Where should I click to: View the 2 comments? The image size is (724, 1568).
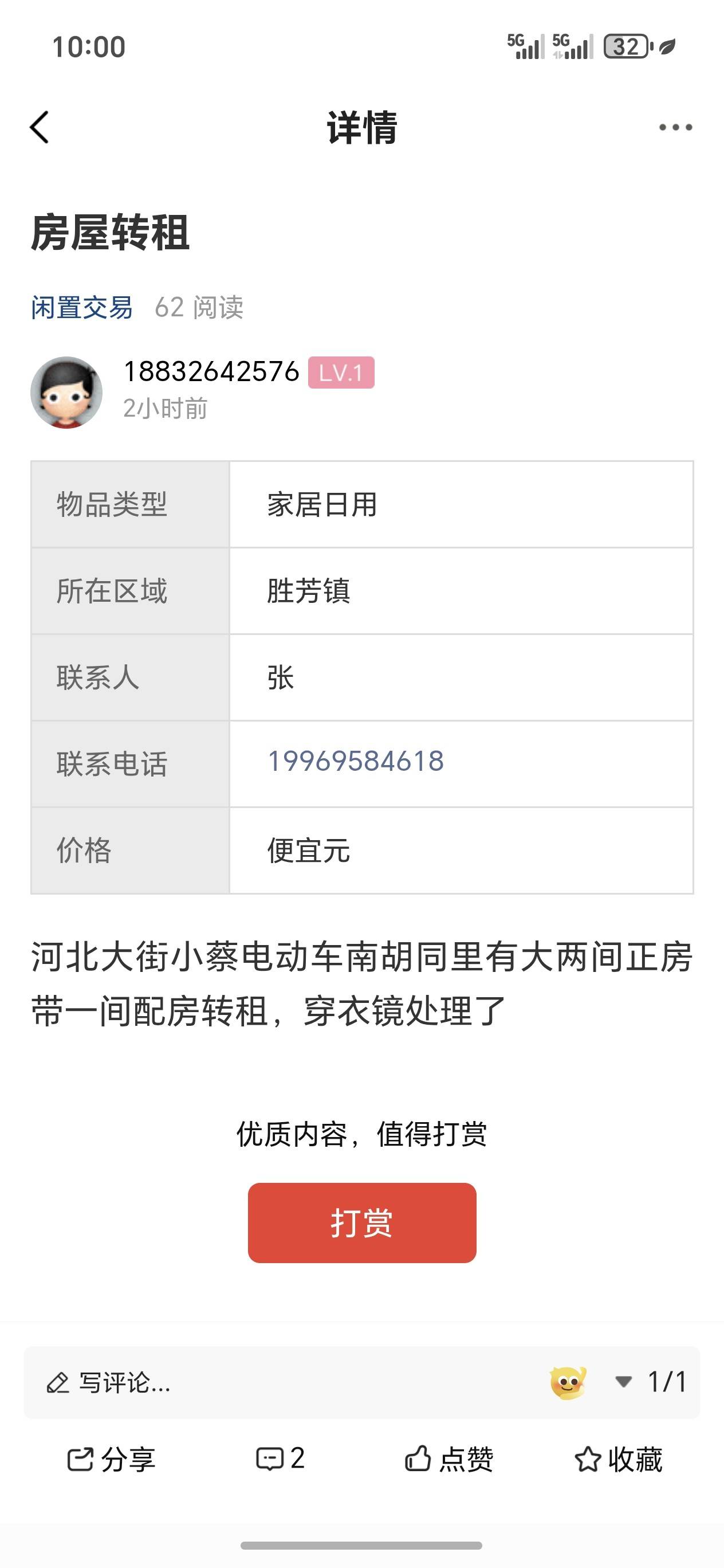(280, 1459)
